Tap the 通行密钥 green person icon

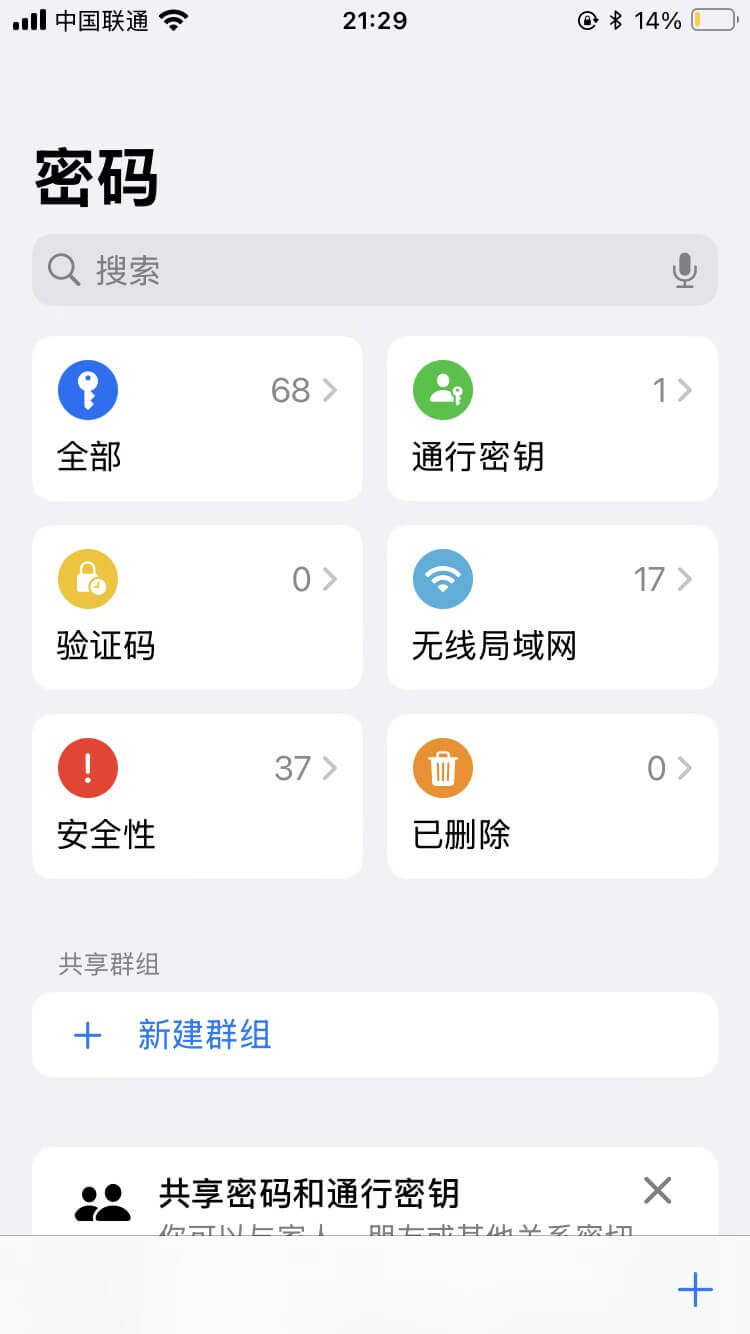pyautogui.click(x=443, y=389)
